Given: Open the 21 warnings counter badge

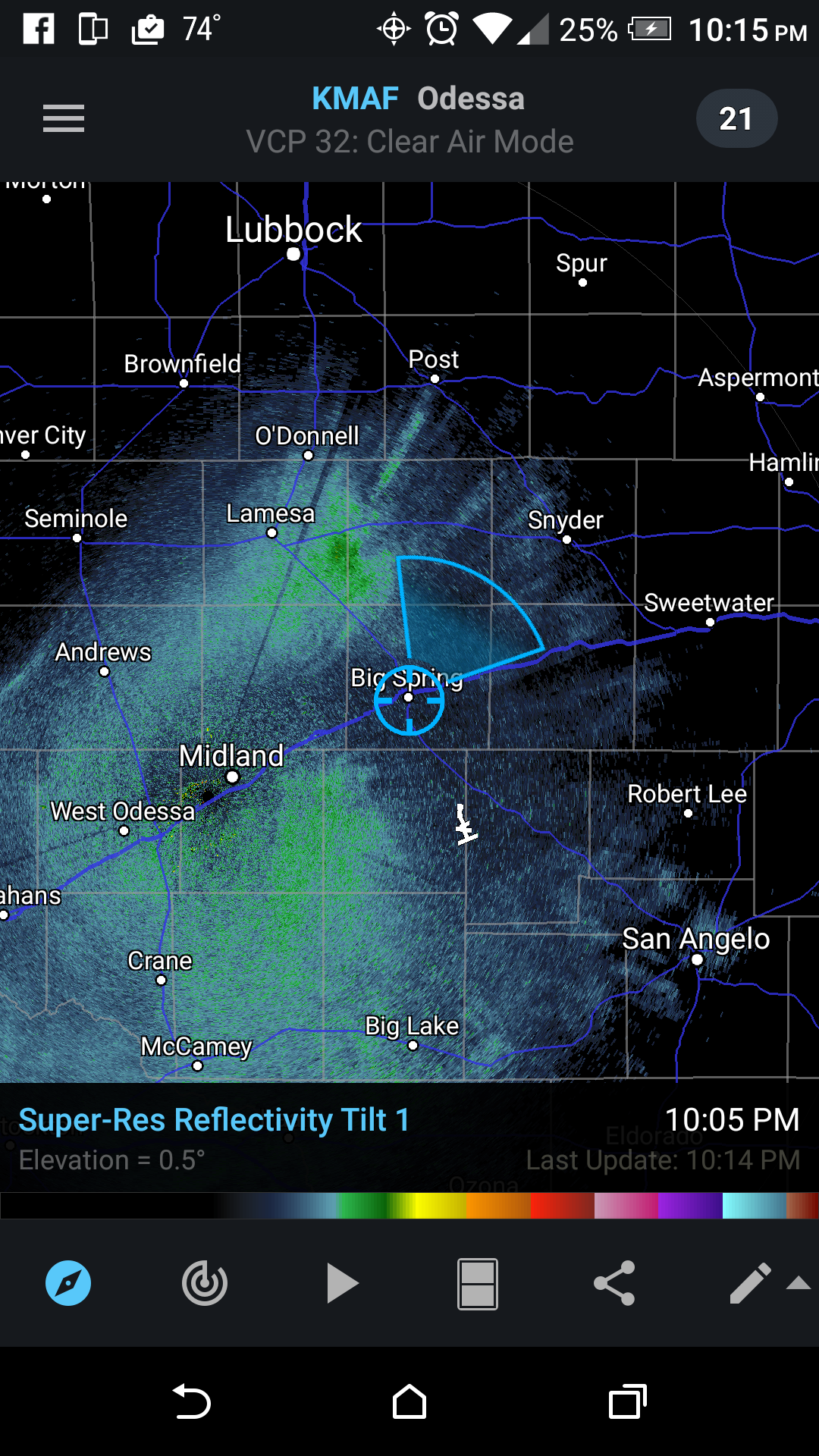Looking at the screenshot, I should [x=736, y=118].
